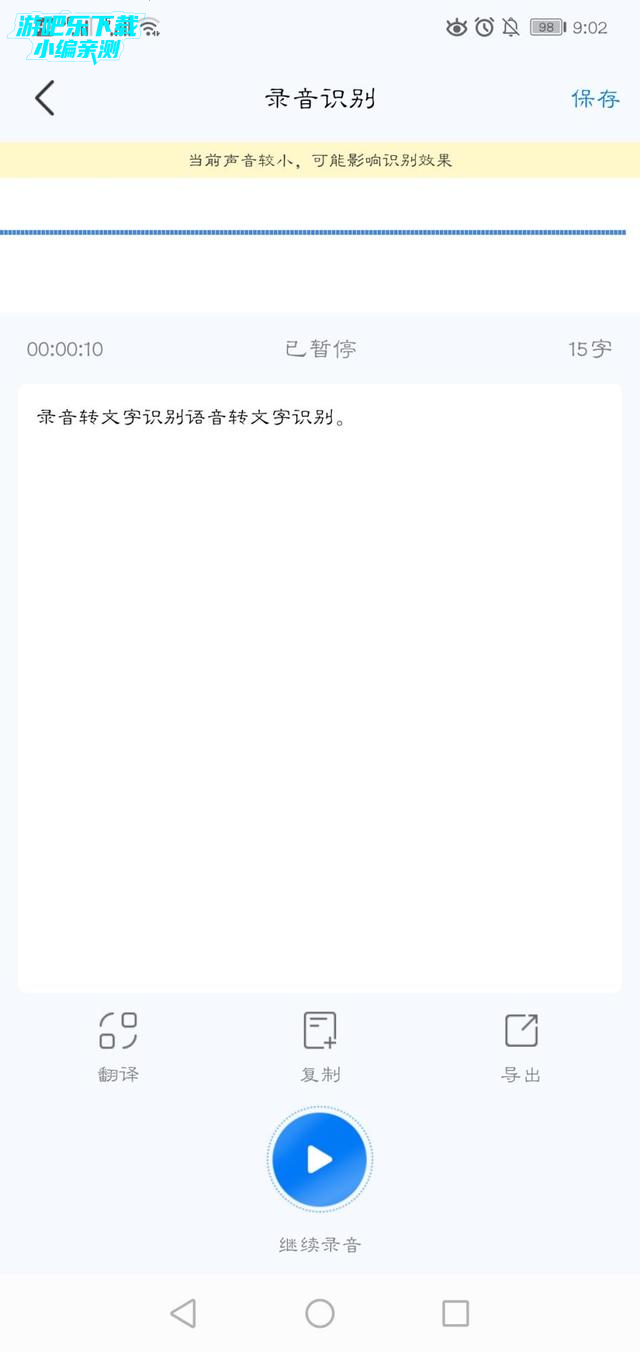Tap the system home button
The height and width of the screenshot is (1352, 640).
point(320,1313)
